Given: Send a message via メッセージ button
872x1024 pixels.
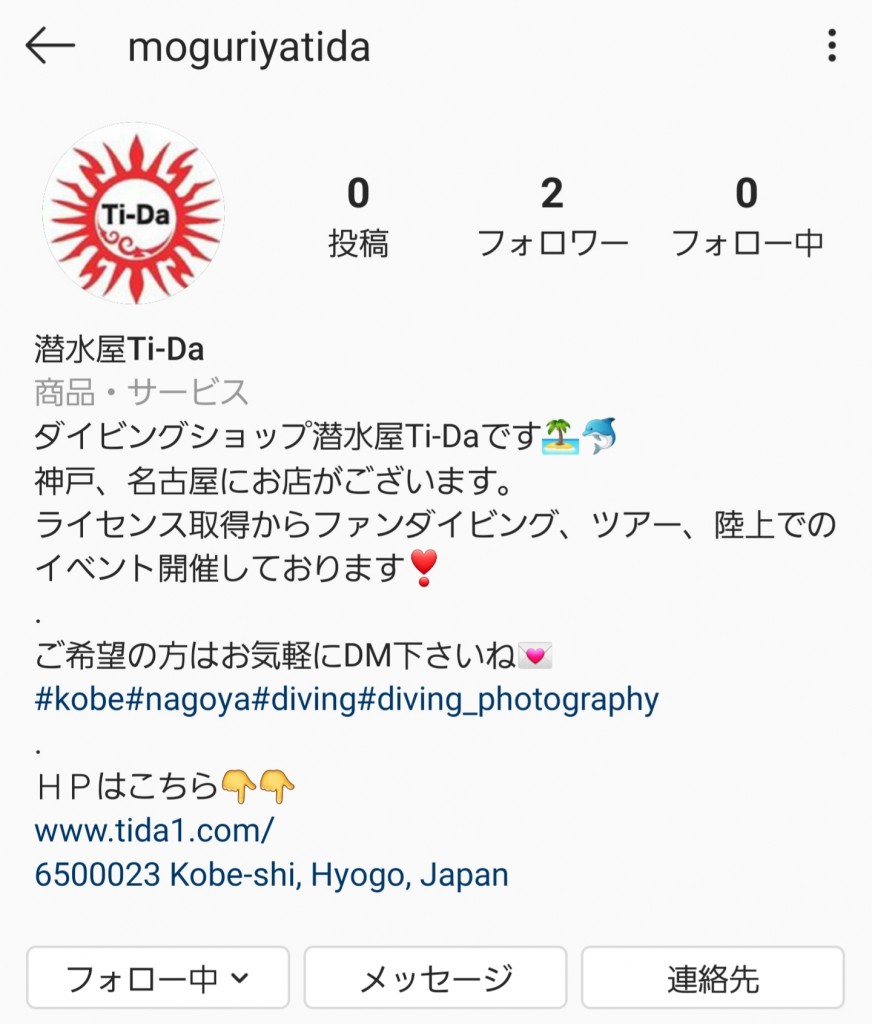Looking at the screenshot, I should pos(435,978).
